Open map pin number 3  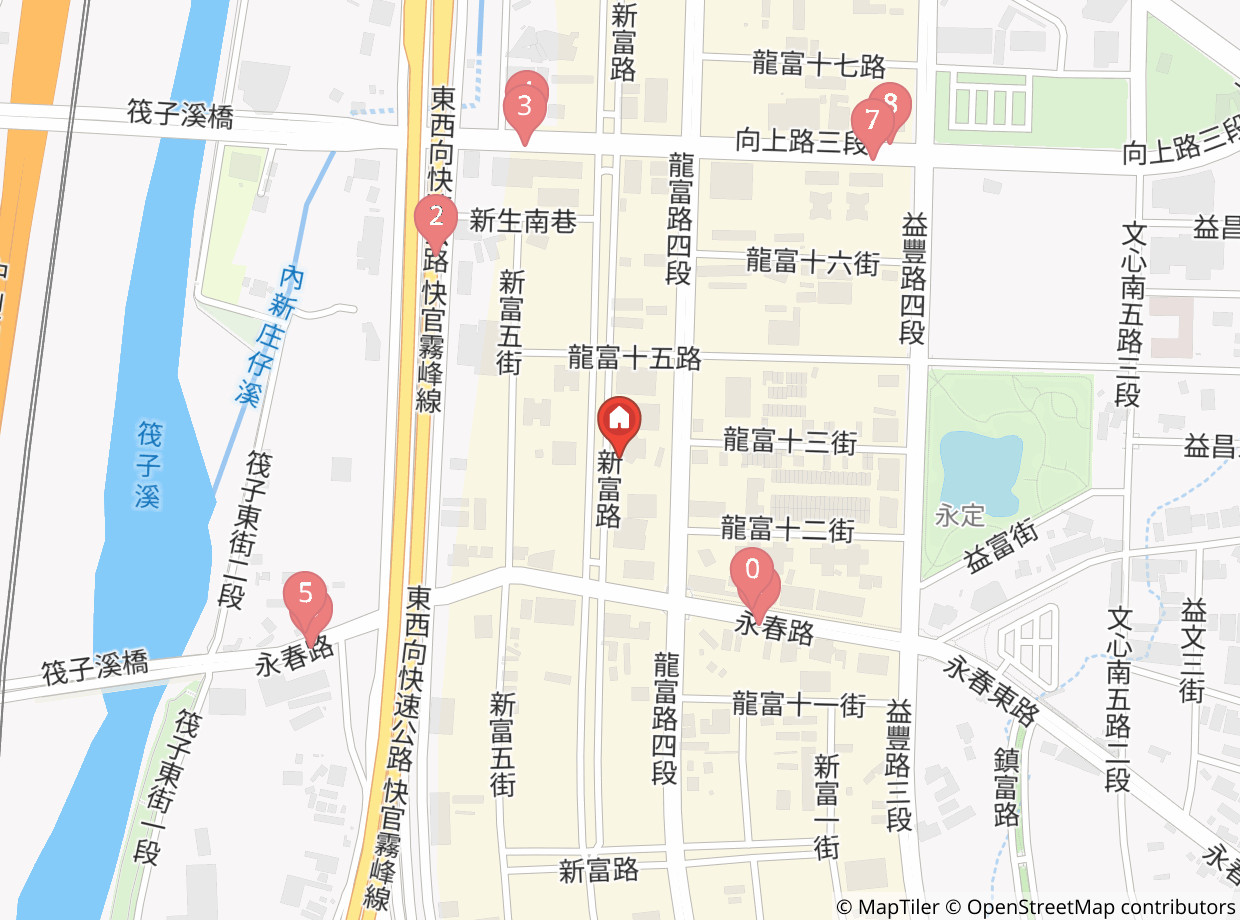(x=524, y=108)
